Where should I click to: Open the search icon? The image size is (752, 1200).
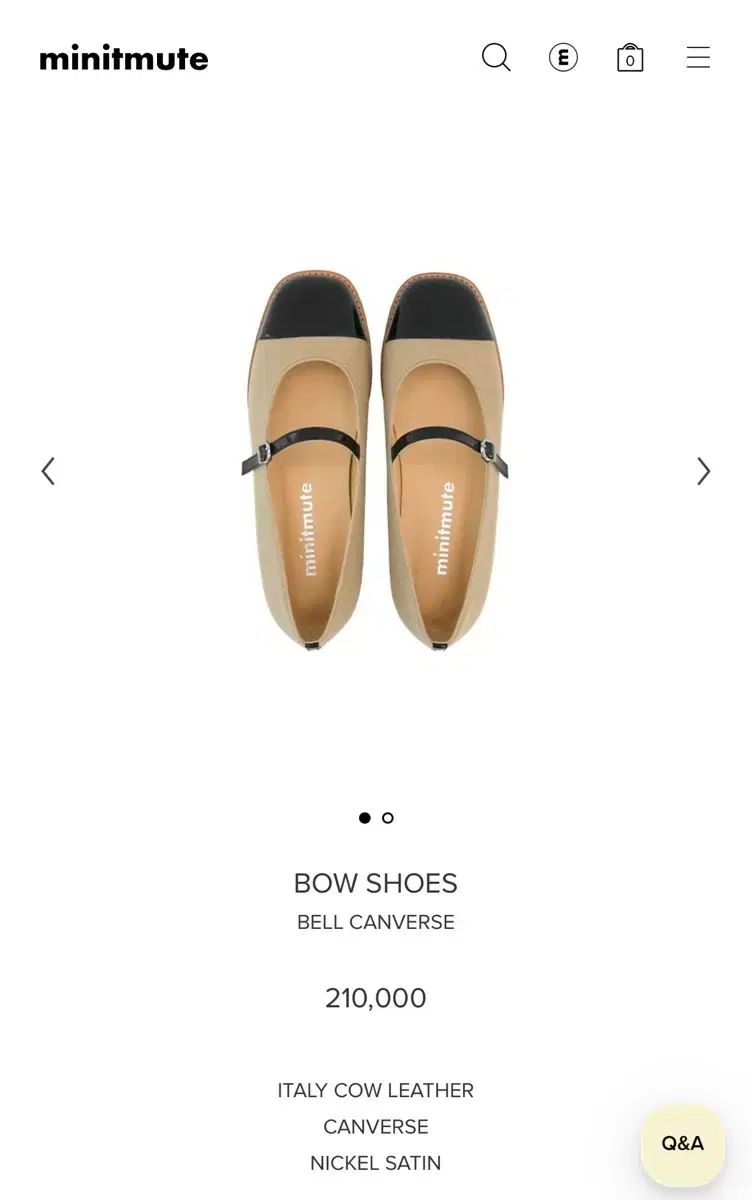pos(496,58)
